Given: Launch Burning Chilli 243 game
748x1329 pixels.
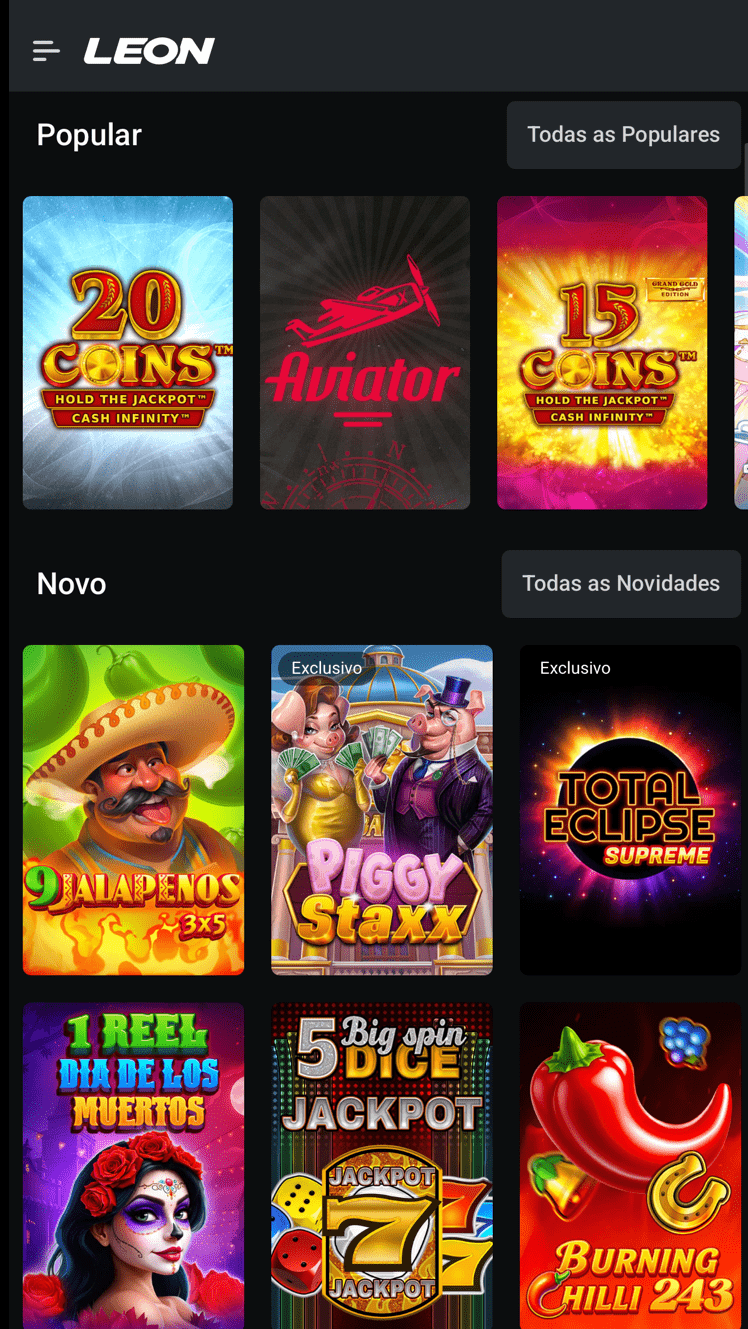Looking at the screenshot, I should click(x=630, y=1165).
